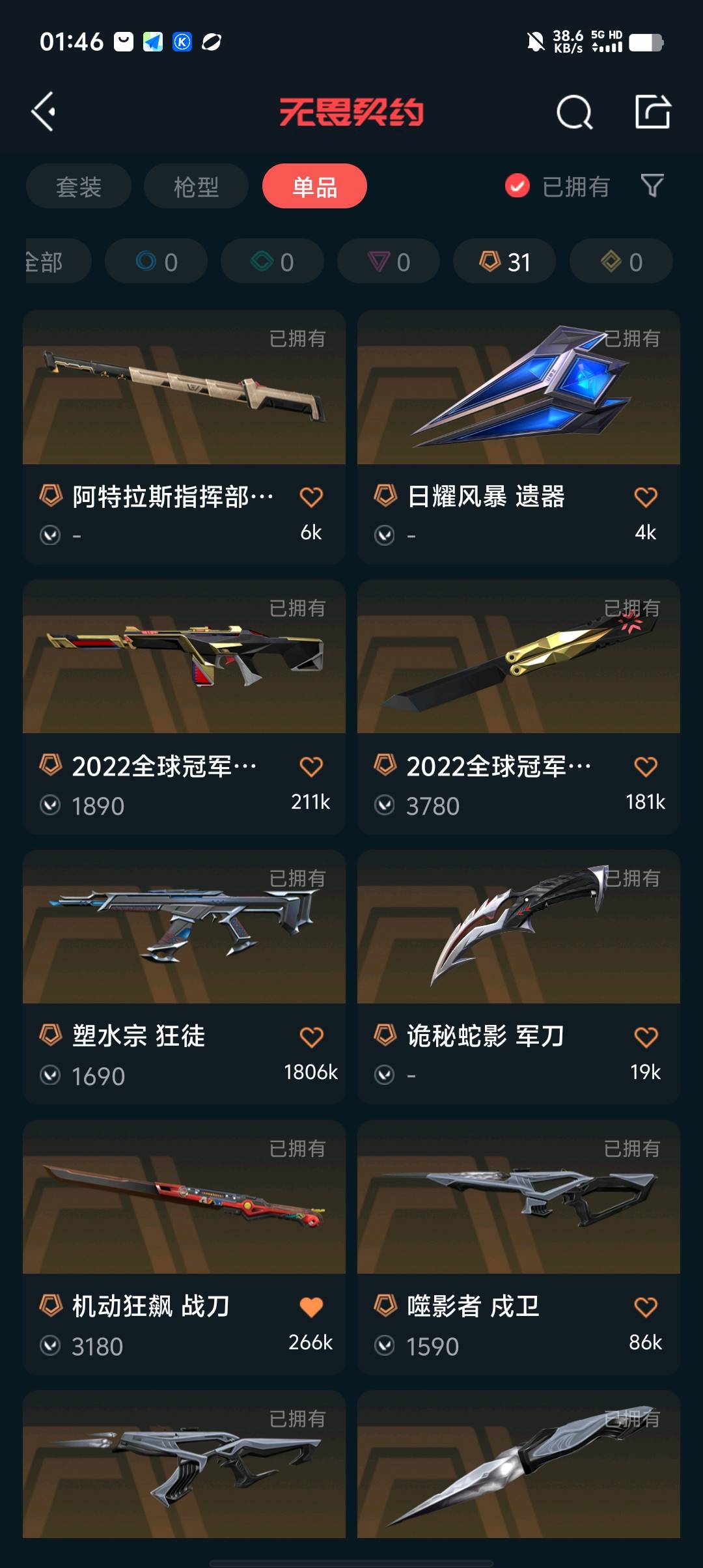Uncheck the 已拥有 filter
703x1568 pixels.
[517, 186]
